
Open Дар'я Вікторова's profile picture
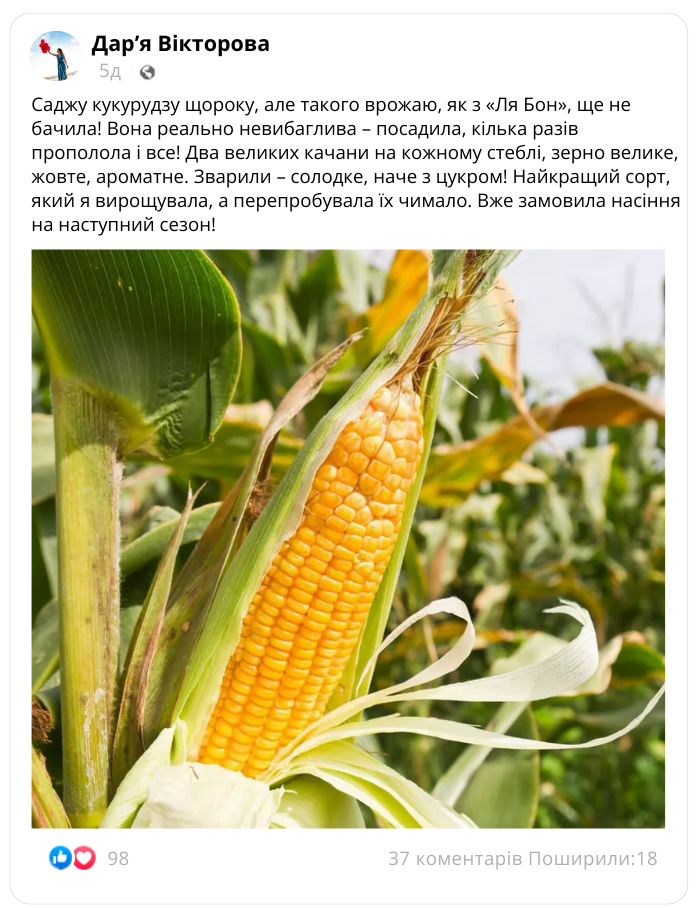56,56
